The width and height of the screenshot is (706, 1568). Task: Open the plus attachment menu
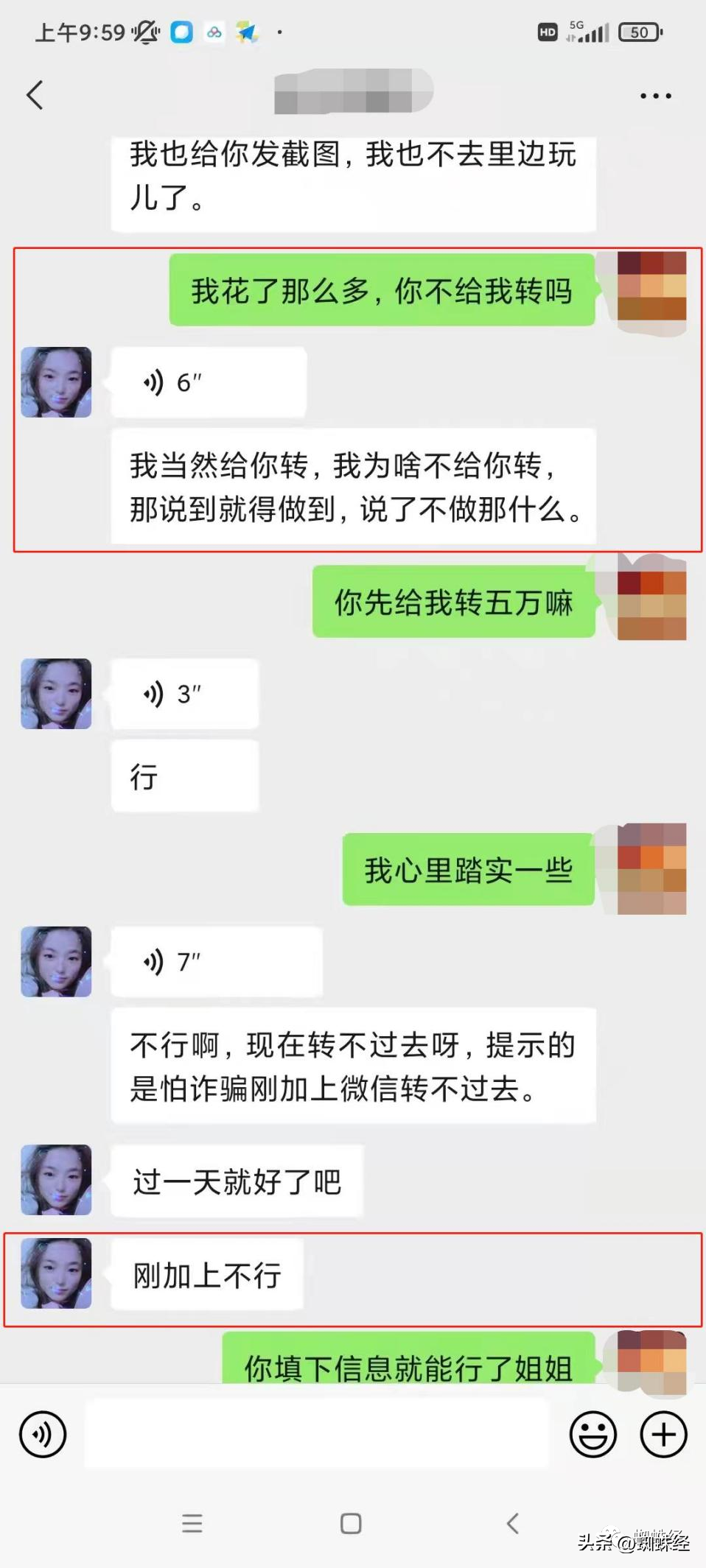click(663, 1434)
